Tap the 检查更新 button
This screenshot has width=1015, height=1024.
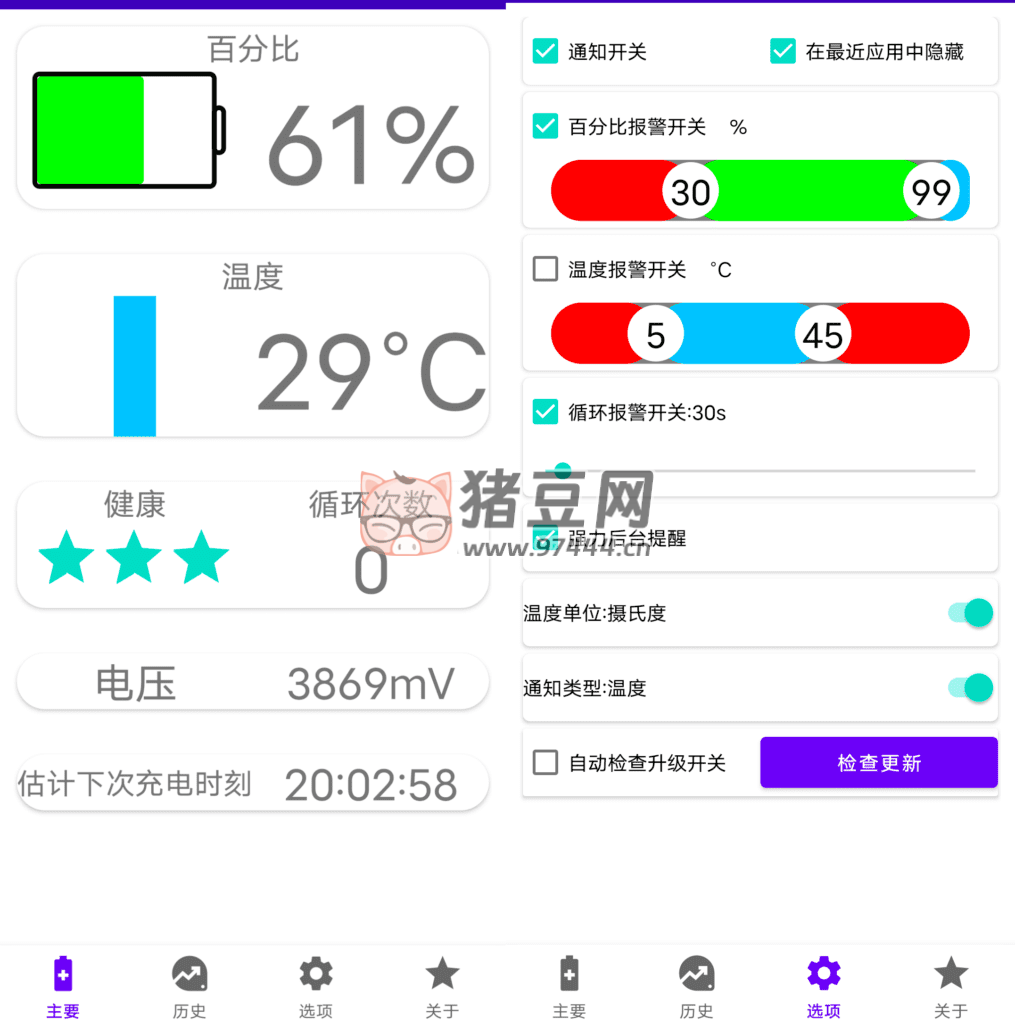click(x=878, y=763)
